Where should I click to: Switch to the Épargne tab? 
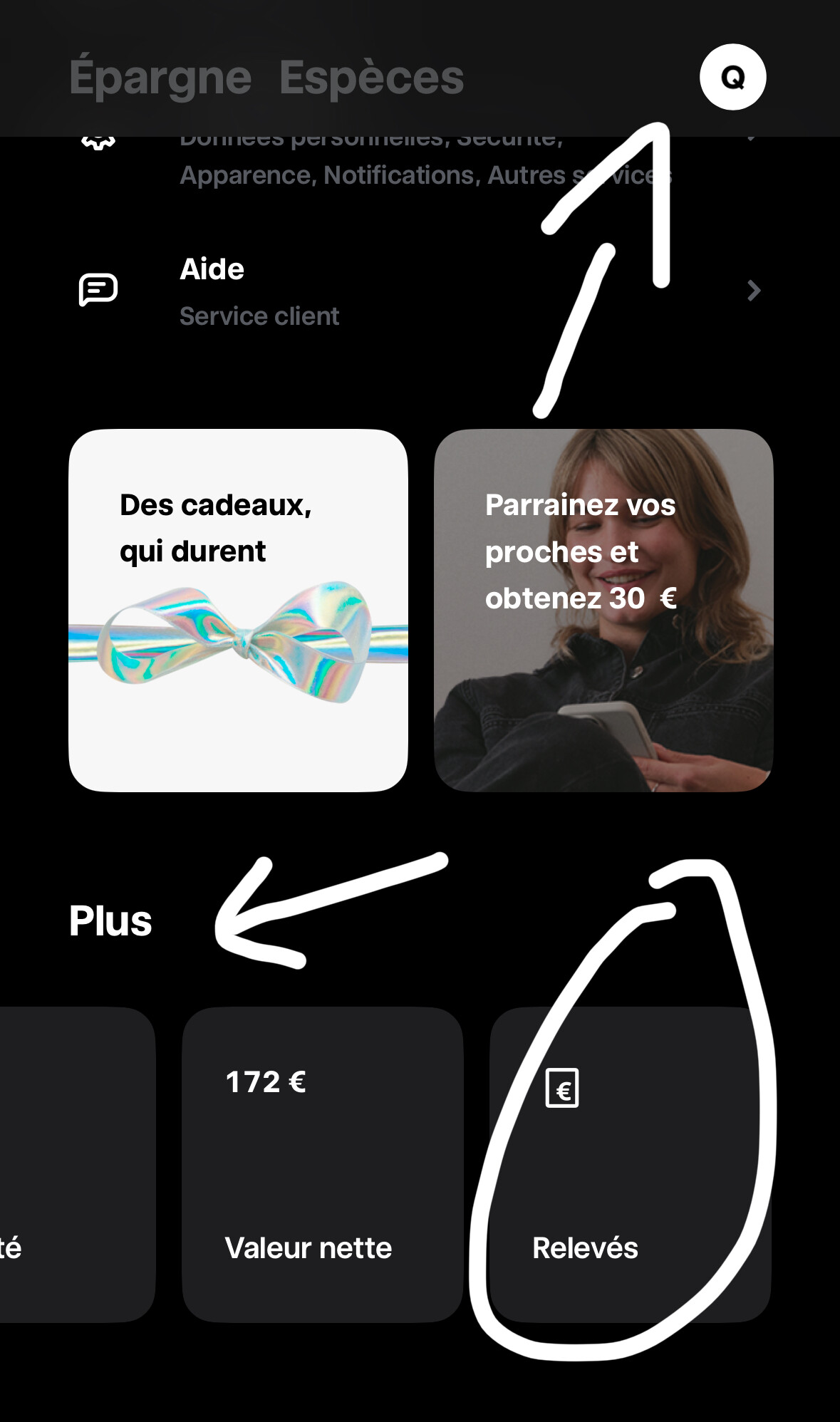160,77
